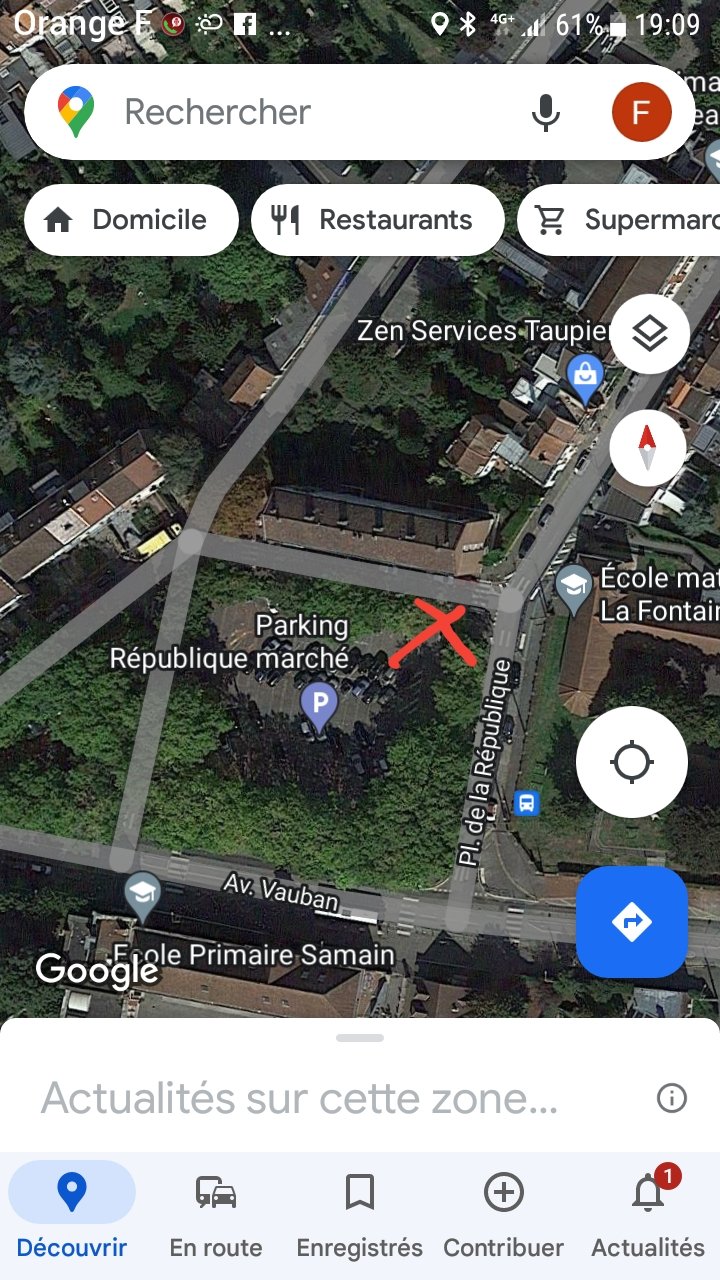
Task: Tap the bus stop marker
Action: (526, 802)
